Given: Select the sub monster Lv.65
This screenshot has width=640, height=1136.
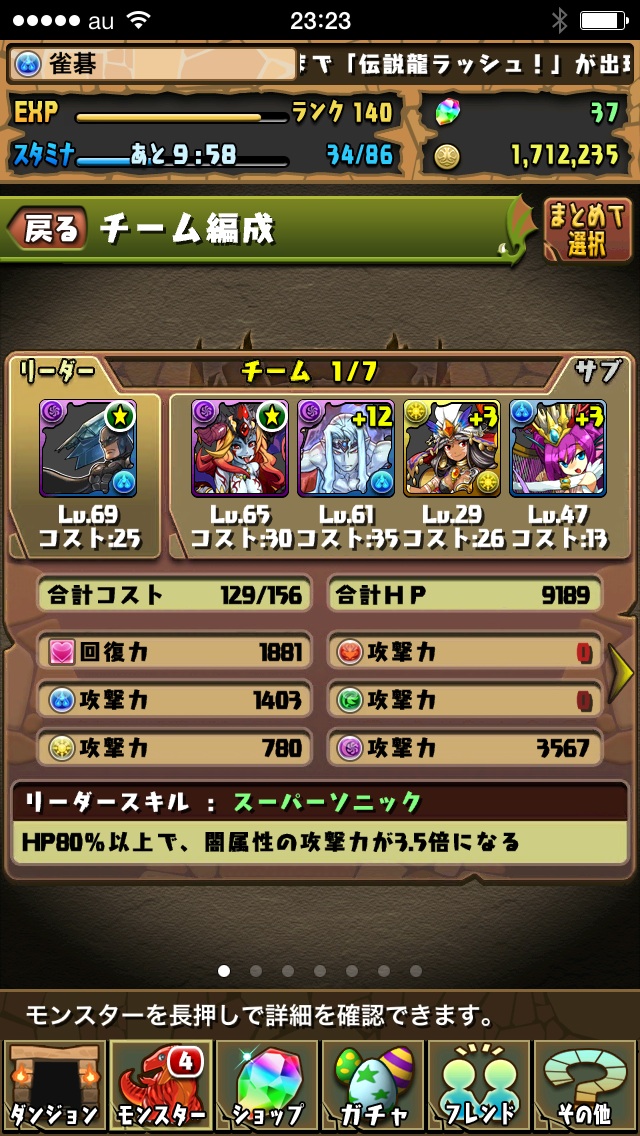Looking at the screenshot, I should pyautogui.click(x=240, y=448).
